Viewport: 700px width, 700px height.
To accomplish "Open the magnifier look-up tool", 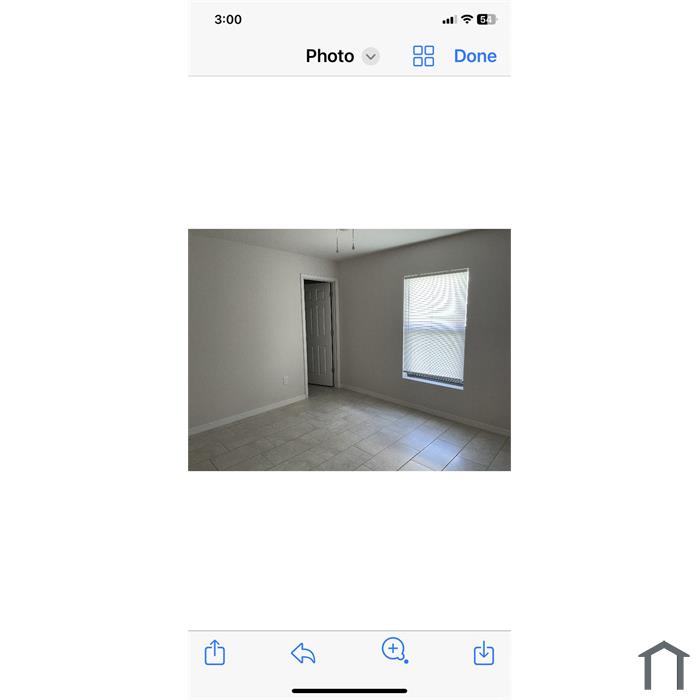I will (394, 651).
